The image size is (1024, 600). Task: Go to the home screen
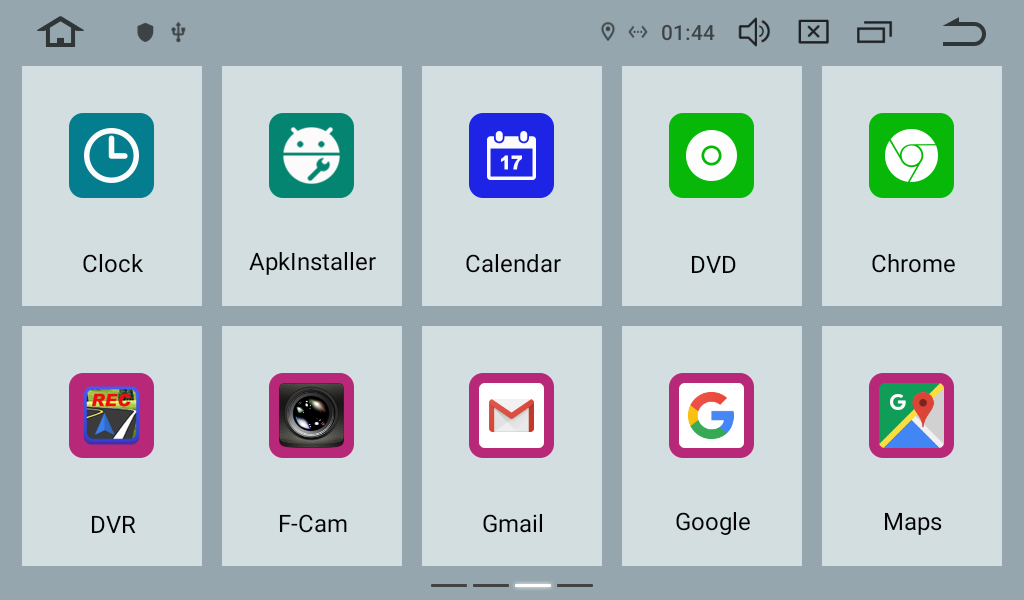(60, 32)
